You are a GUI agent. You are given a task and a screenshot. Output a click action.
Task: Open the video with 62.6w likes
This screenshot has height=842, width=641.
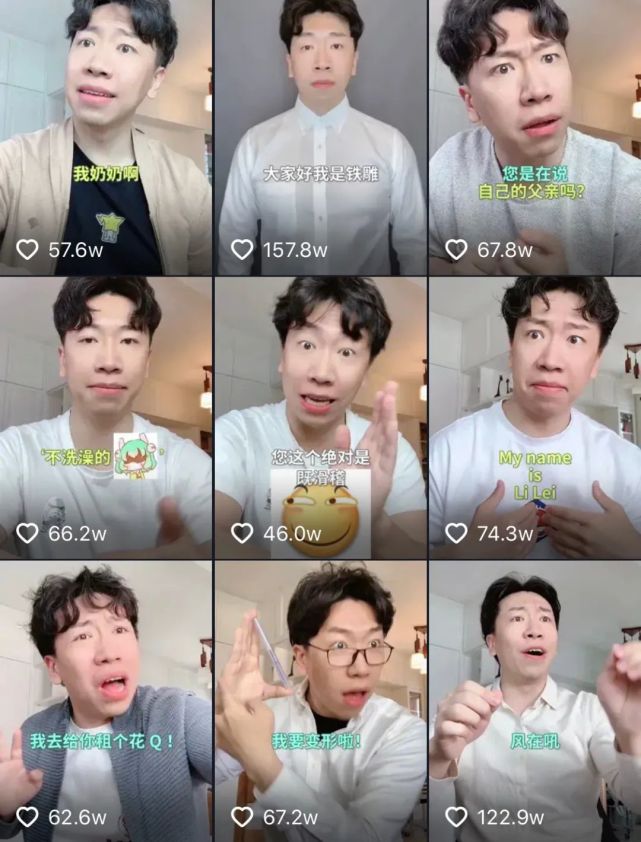point(105,700)
